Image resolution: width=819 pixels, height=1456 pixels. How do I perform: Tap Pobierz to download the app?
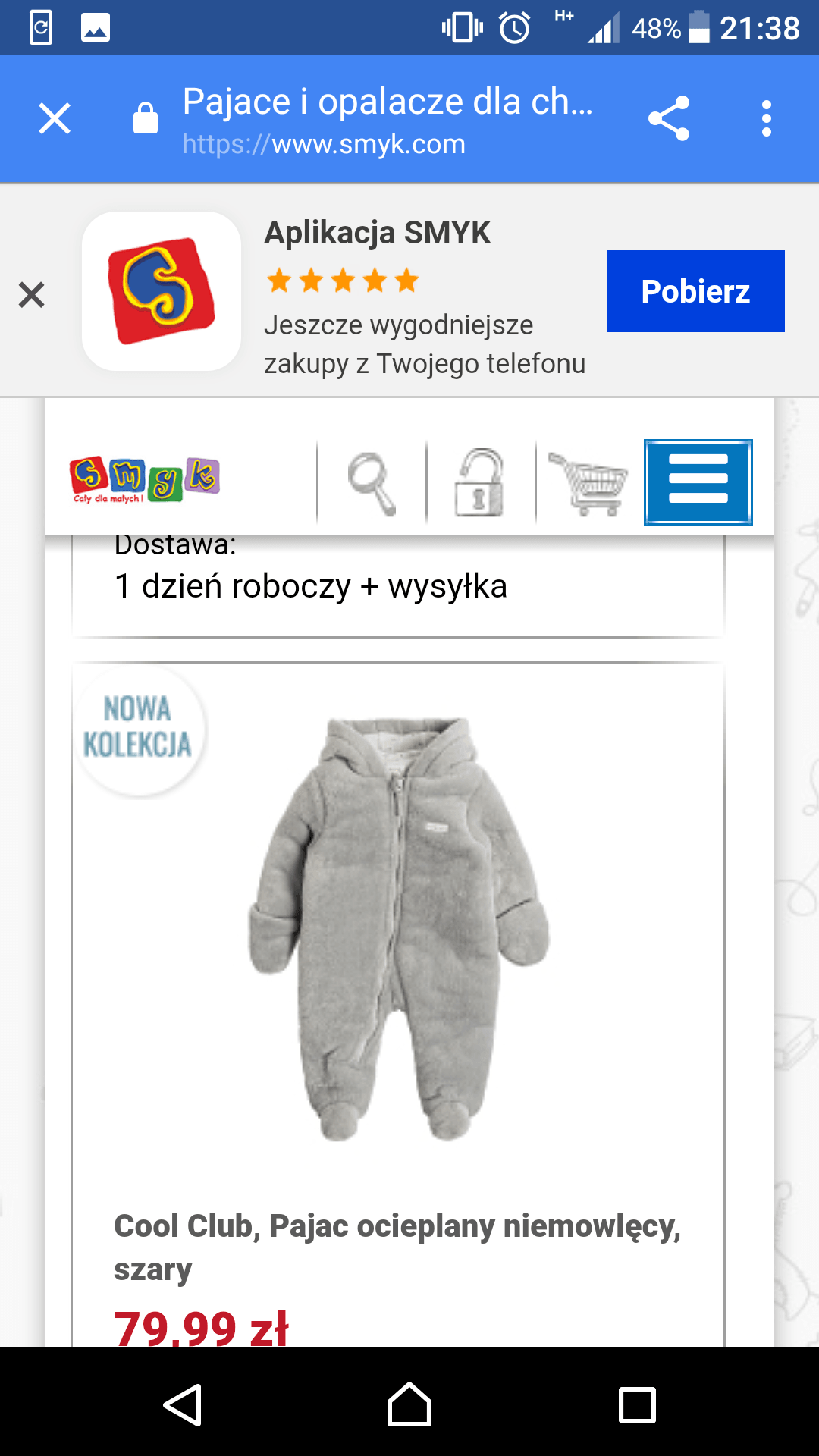pyautogui.click(x=695, y=291)
